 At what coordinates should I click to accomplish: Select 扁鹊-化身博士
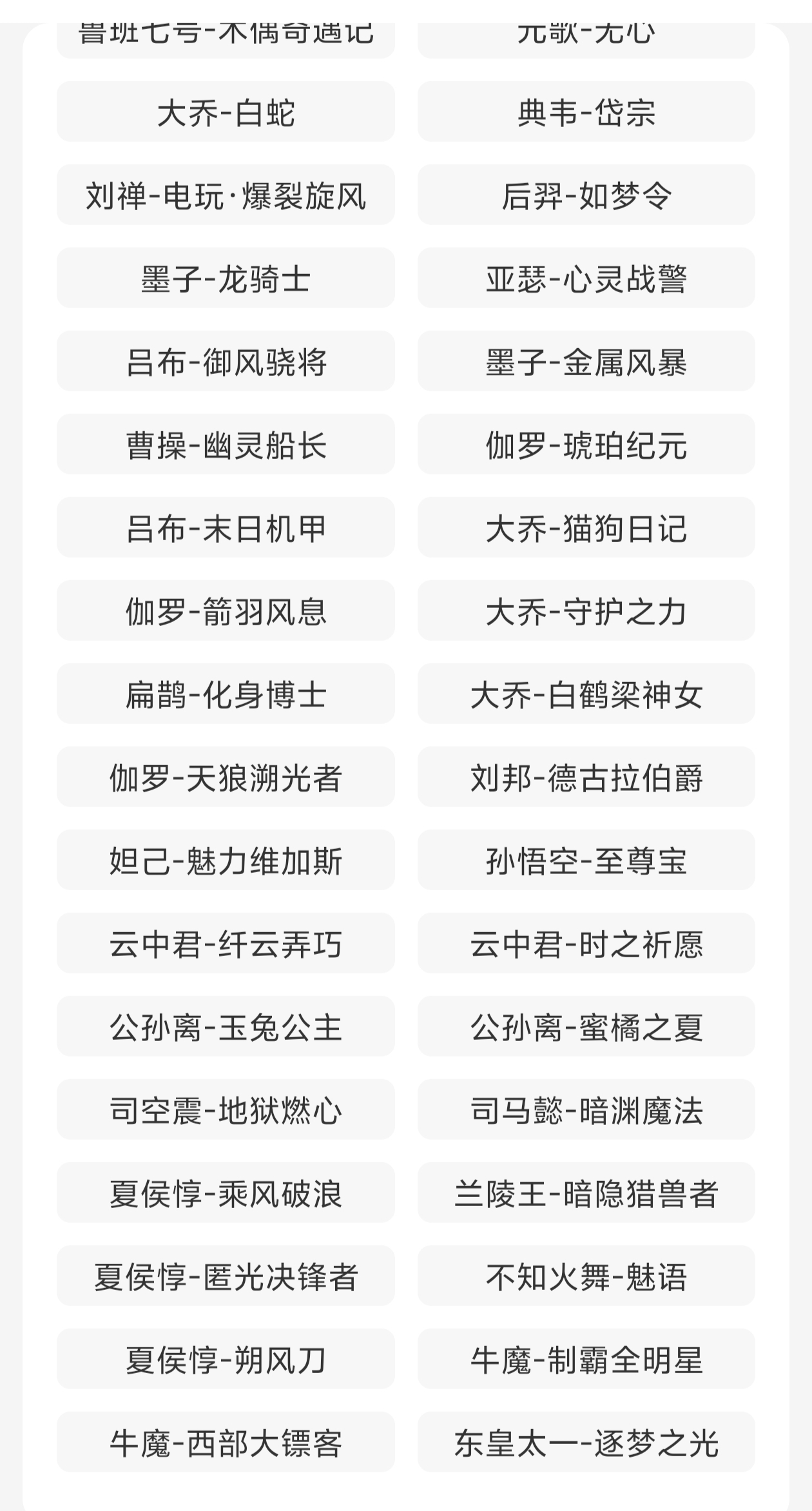pyautogui.click(x=226, y=694)
